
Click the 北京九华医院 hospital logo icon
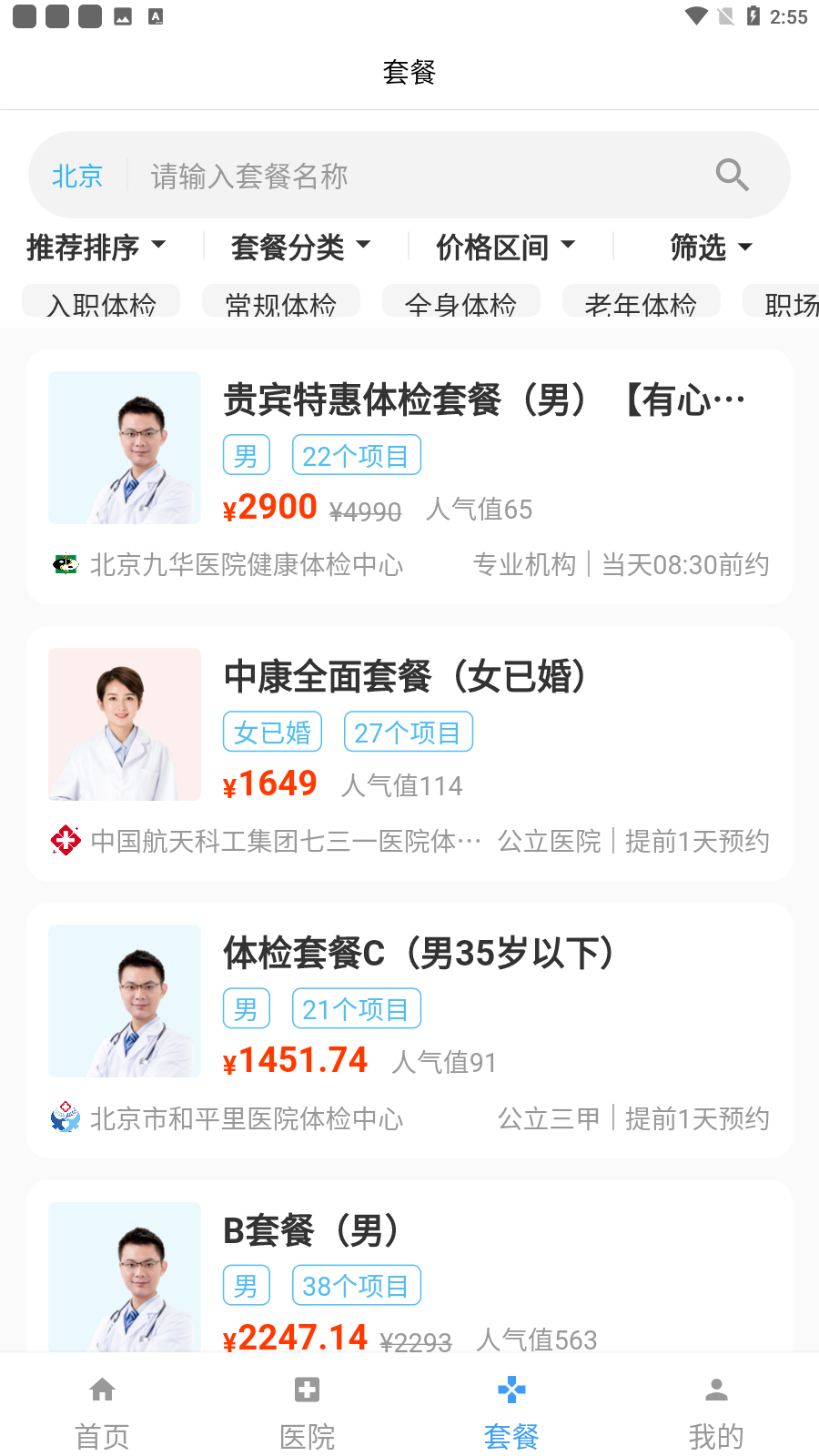pyautogui.click(x=64, y=564)
